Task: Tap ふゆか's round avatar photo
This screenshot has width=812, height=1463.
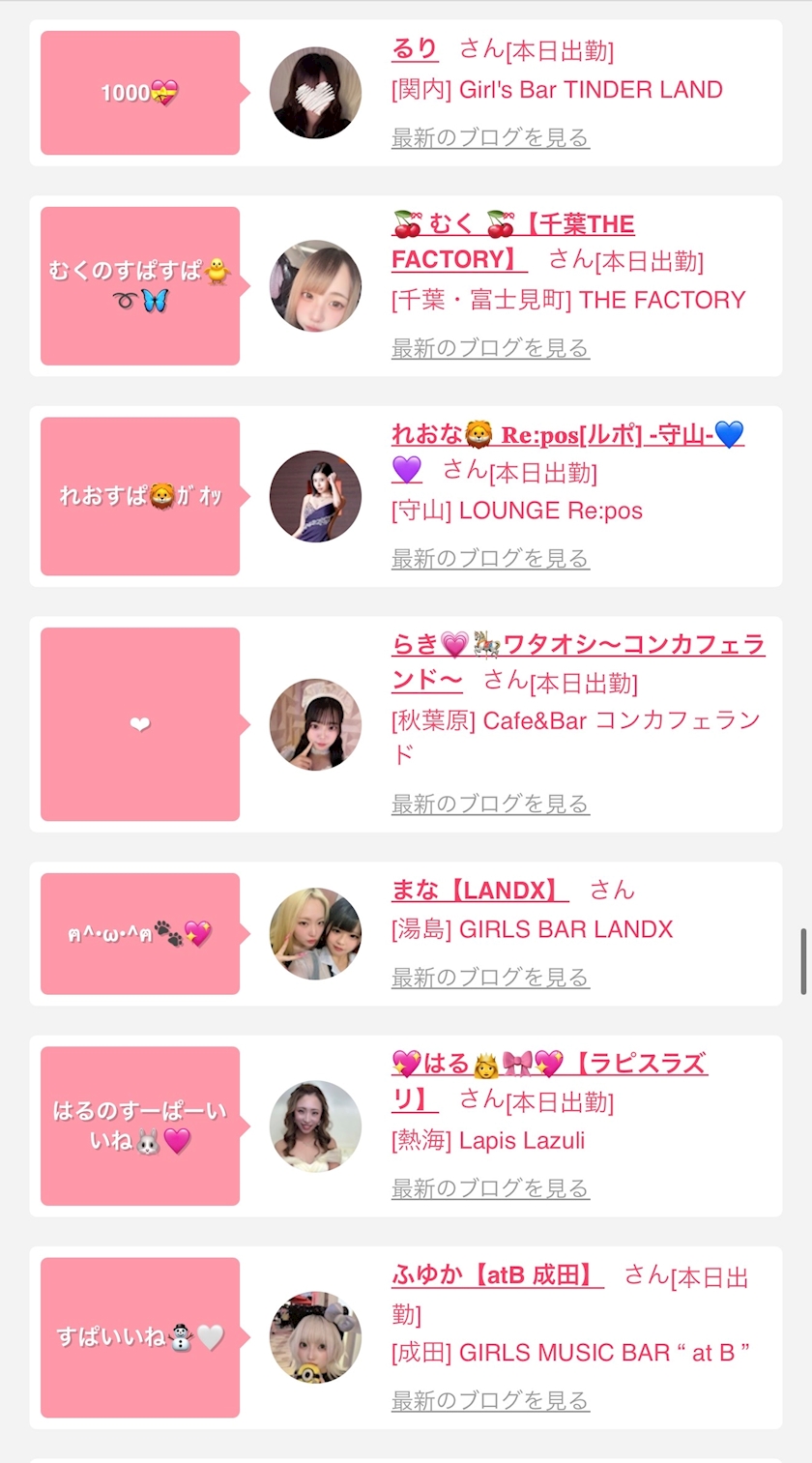Action: [315, 1337]
